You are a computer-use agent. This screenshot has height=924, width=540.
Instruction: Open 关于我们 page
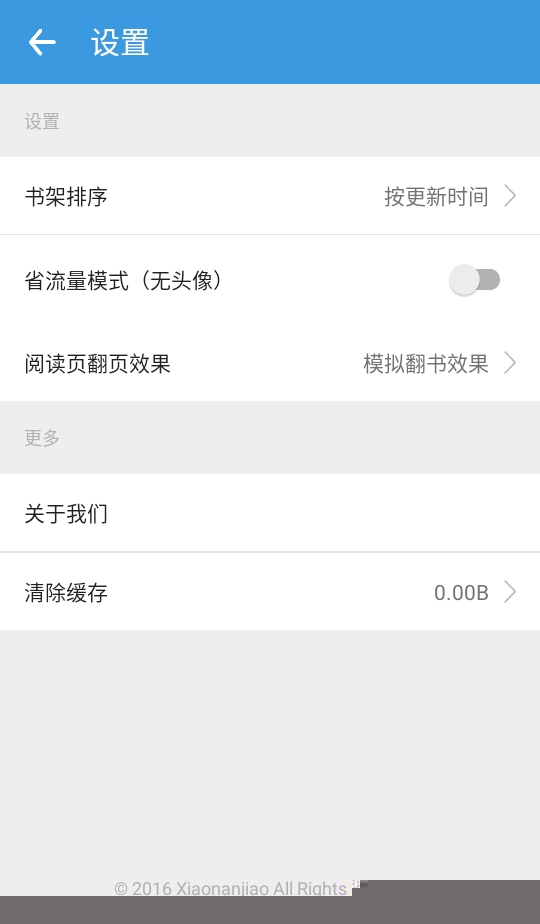270,513
